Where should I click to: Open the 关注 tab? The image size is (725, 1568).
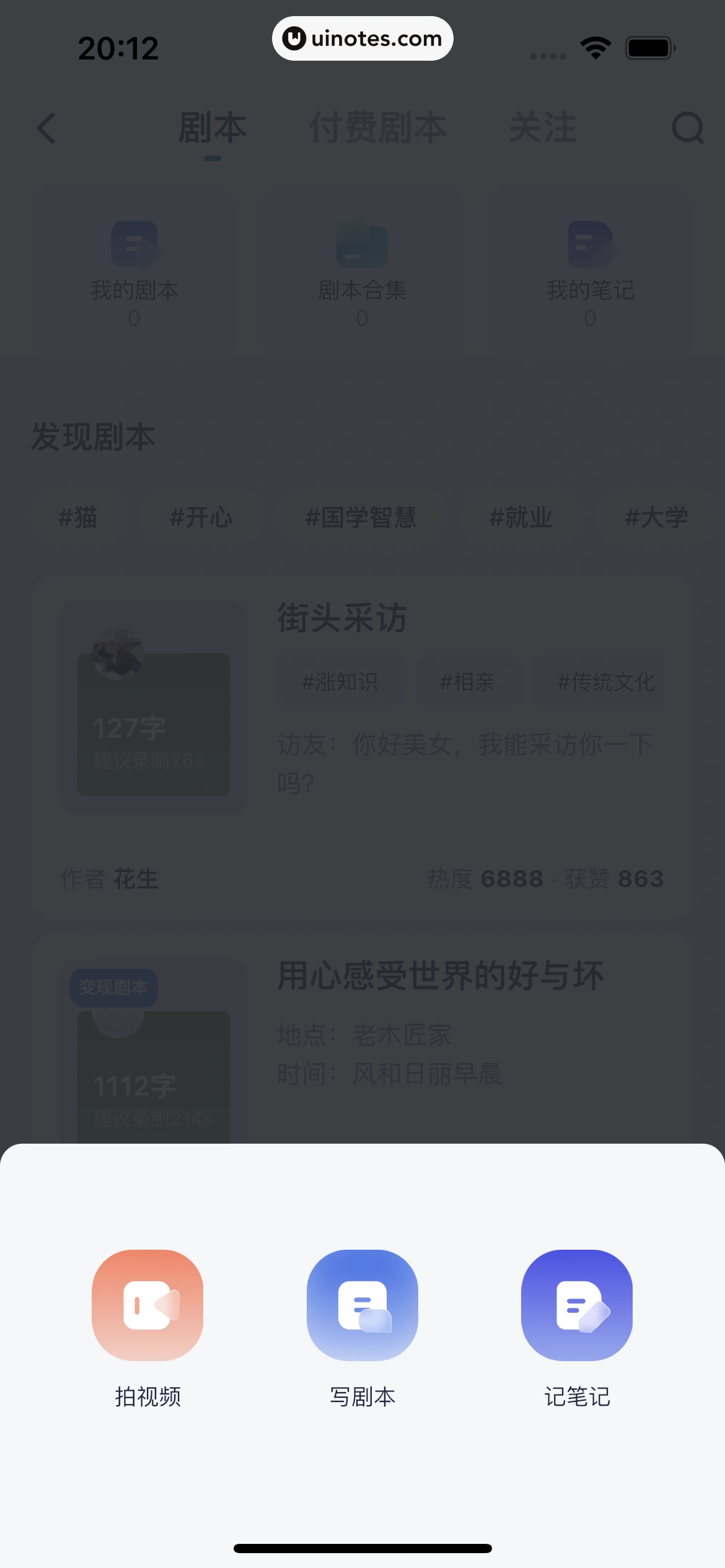tap(542, 127)
